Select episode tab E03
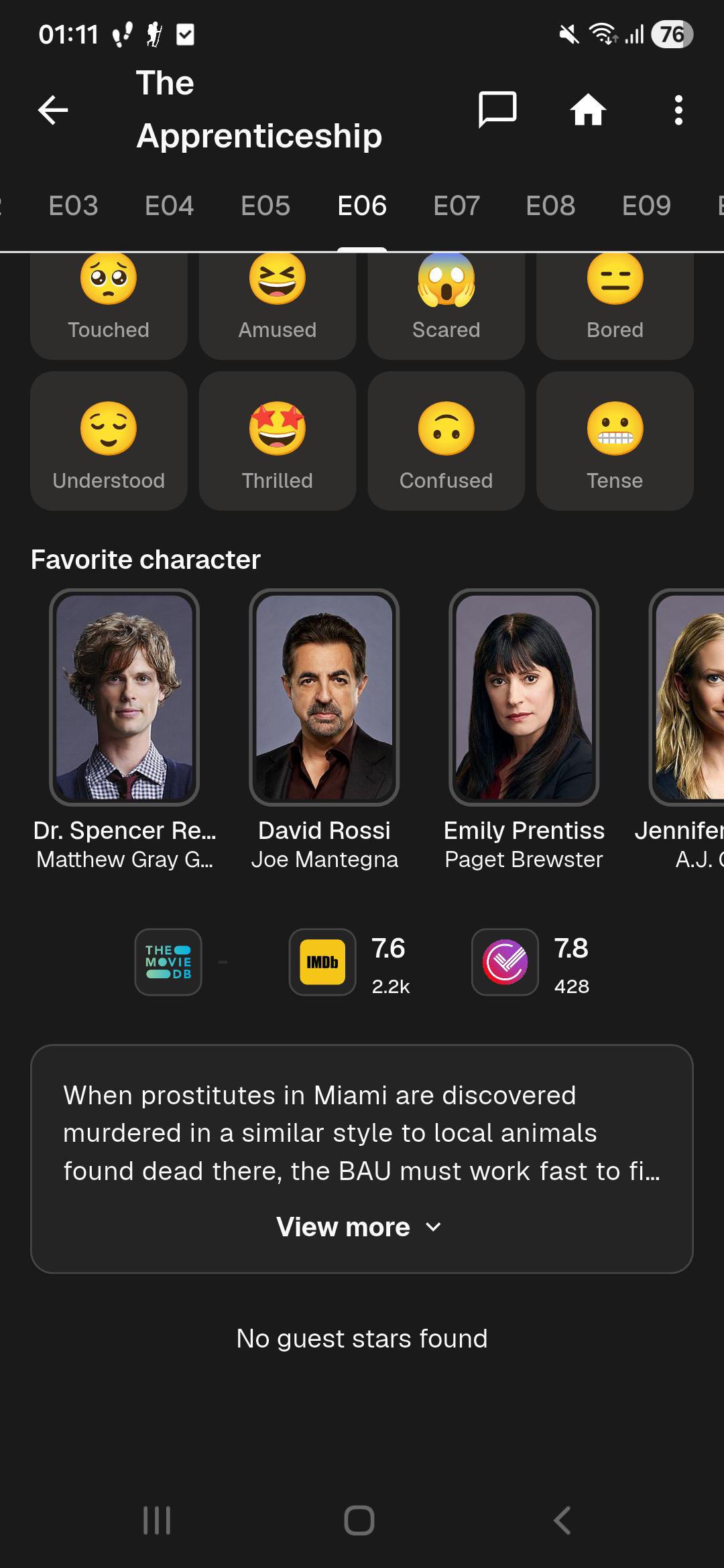 [73, 206]
